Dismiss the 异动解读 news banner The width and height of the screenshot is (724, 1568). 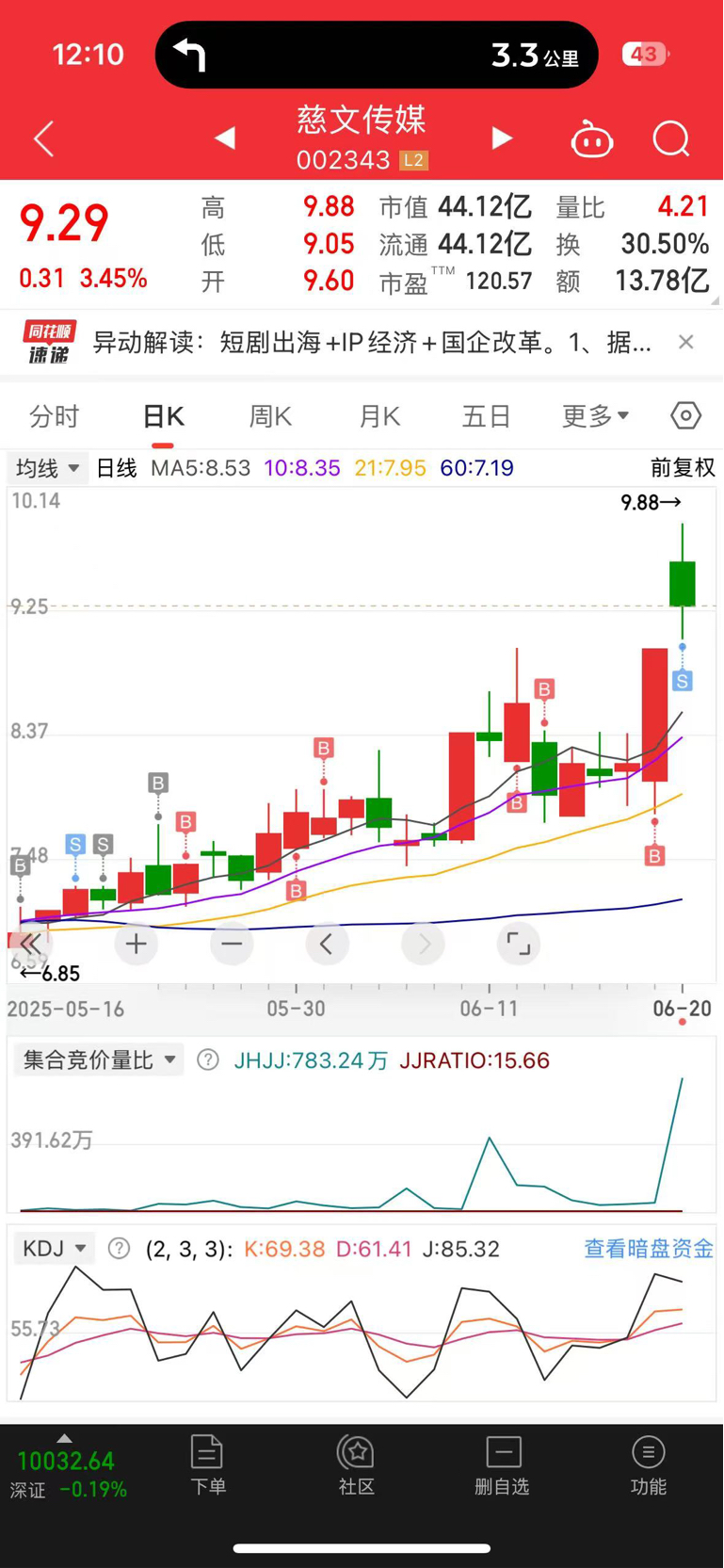point(686,342)
